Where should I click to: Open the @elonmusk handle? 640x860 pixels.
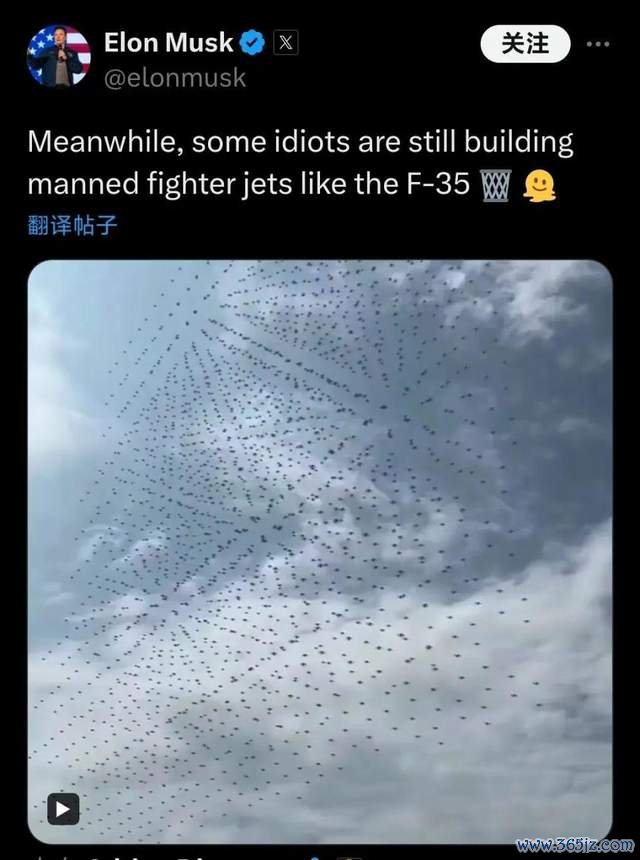[x=175, y=77]
